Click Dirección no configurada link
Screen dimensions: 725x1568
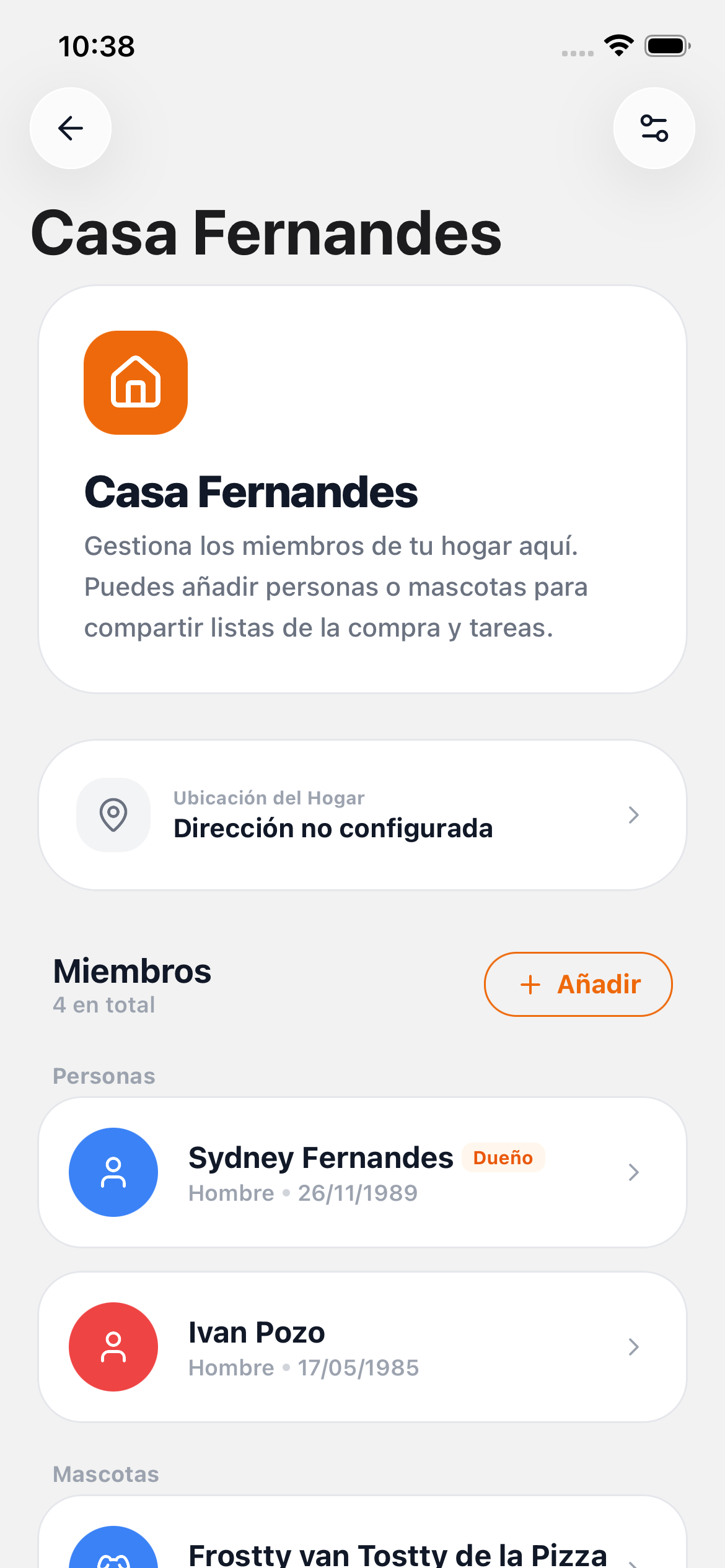pos(333,828)
